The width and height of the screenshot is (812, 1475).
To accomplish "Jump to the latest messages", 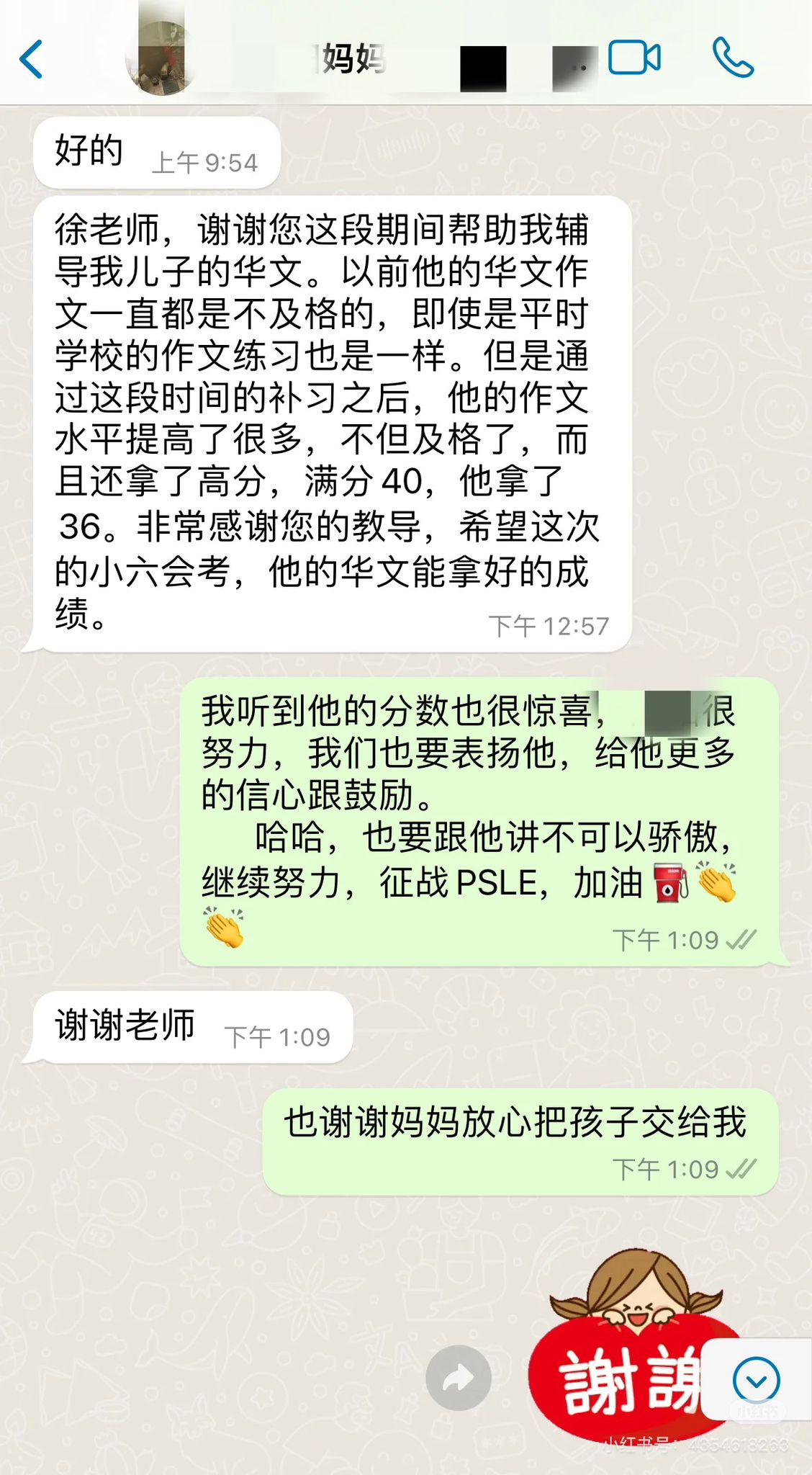I will (x=756, y=1380).
